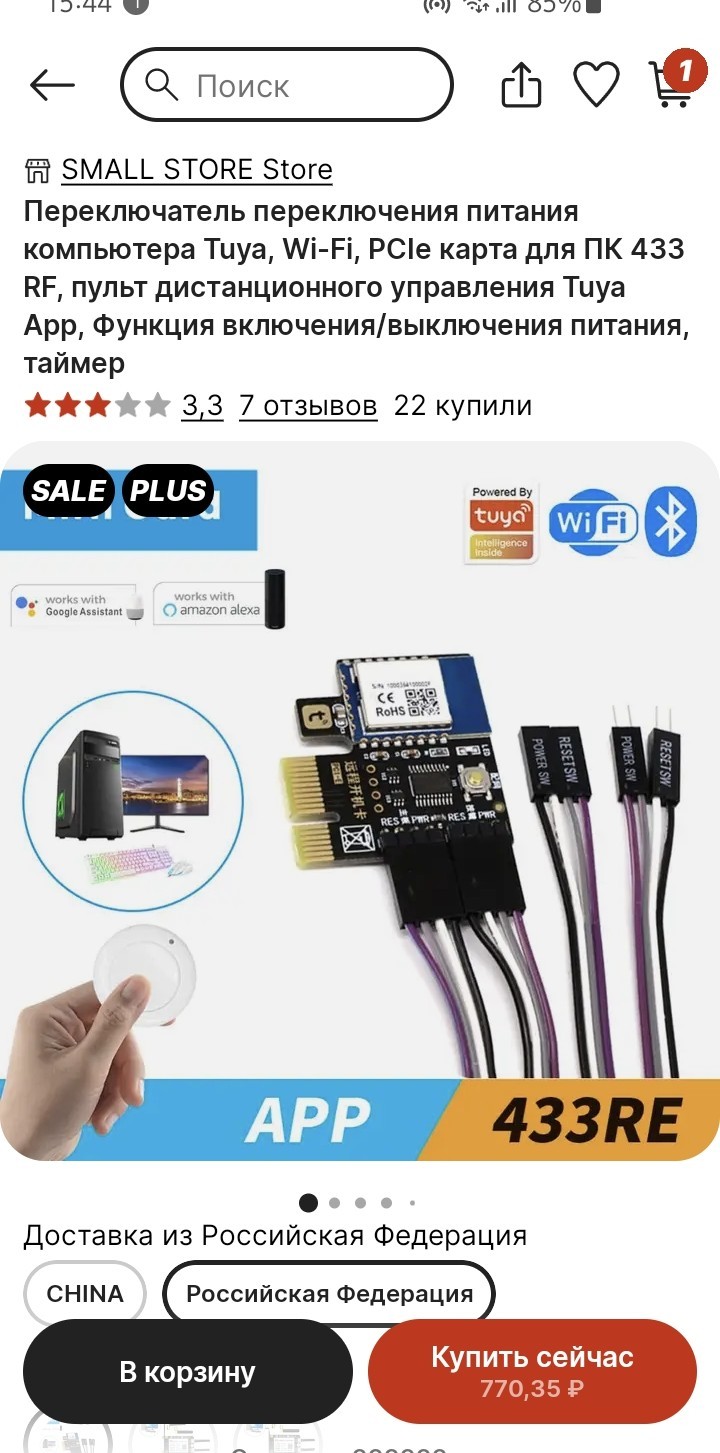The width and height of the screenshot is (720, 1453).
Task: Open the main product image
Action: [360, 800]
